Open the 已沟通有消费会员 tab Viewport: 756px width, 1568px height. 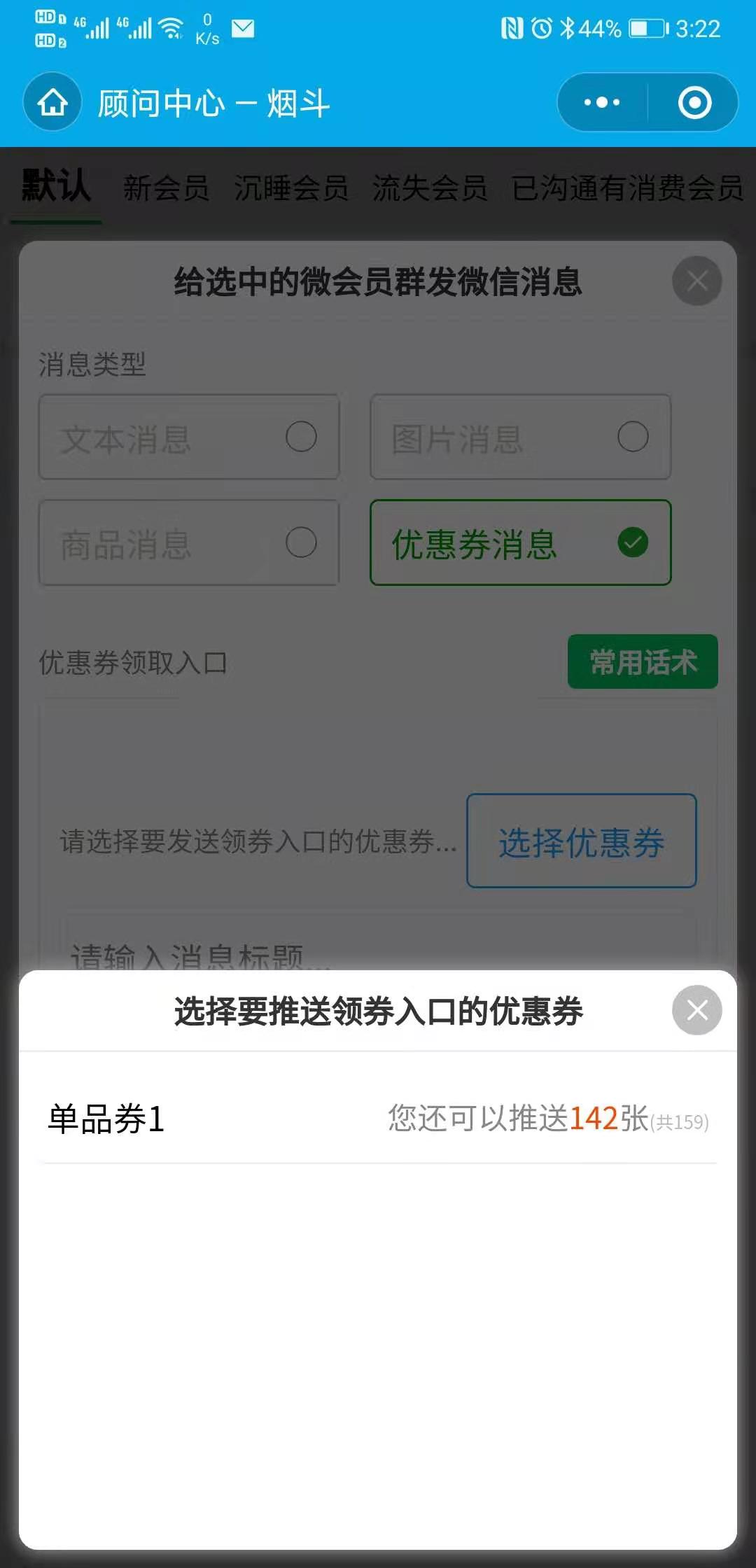point(627,188)
